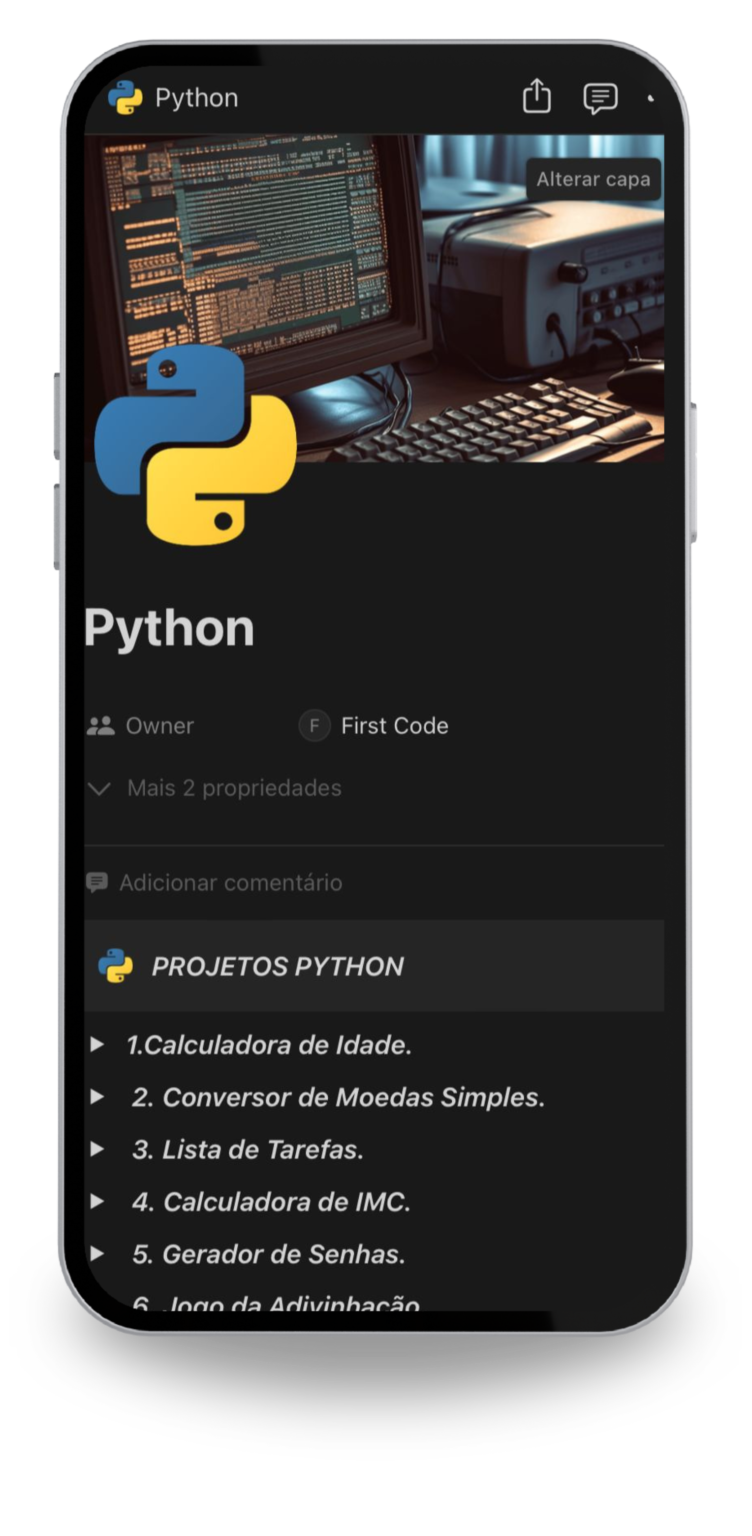Tap the Python page title
This screenshot has height=1536, width=752.
170,628
